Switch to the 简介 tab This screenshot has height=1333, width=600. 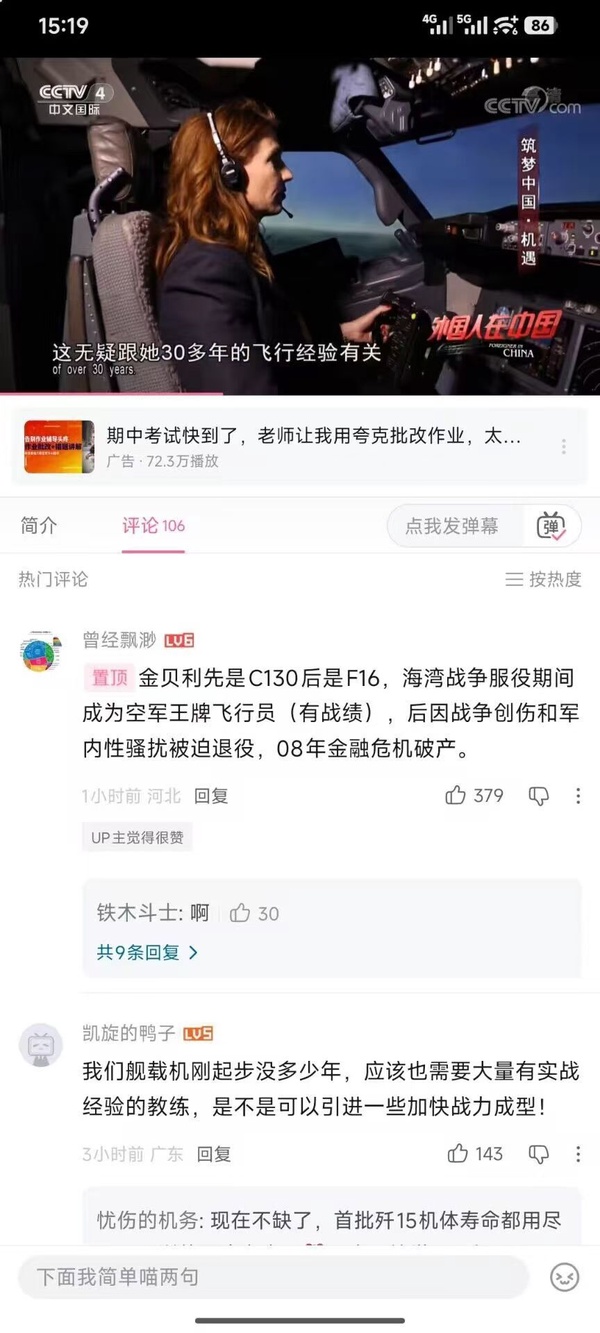pyautogui.click(x=39, y=526)
